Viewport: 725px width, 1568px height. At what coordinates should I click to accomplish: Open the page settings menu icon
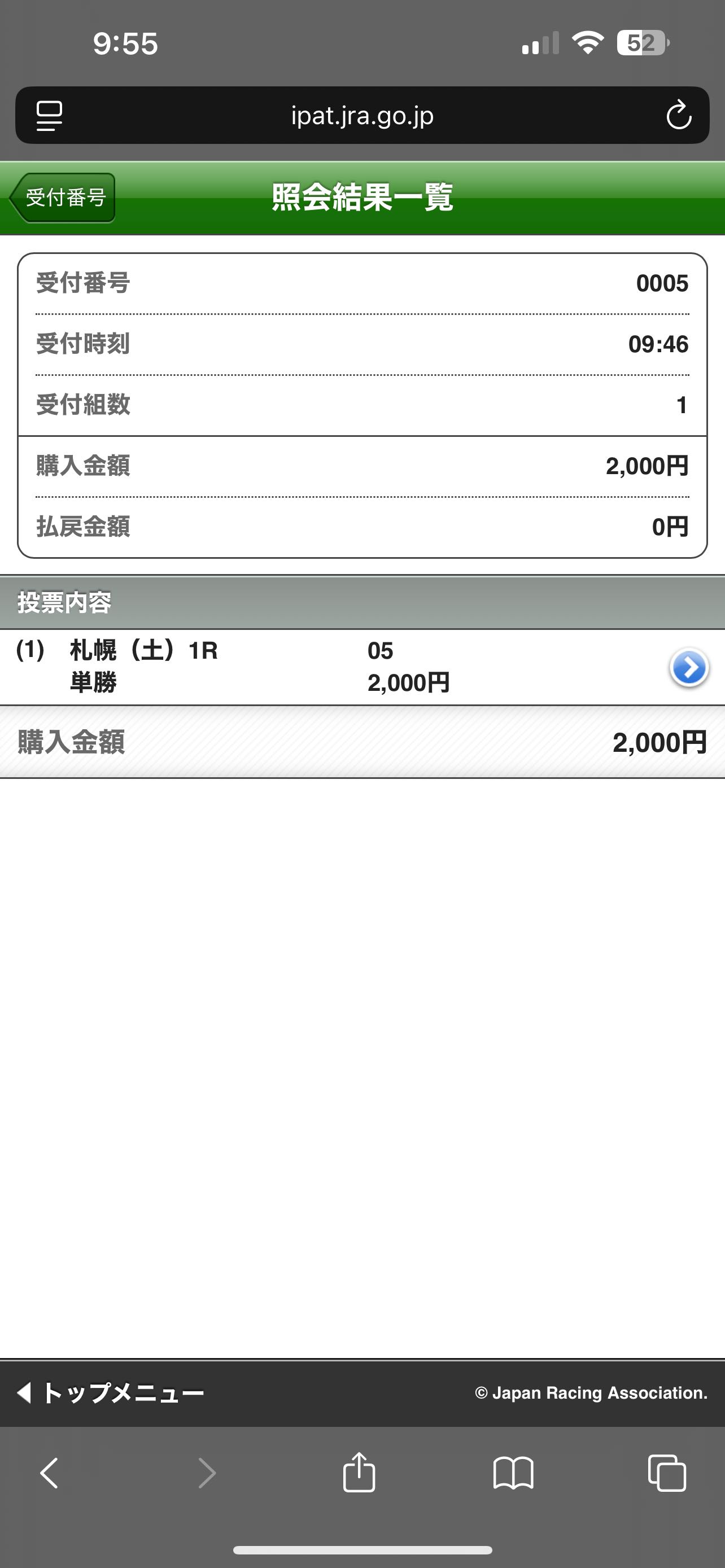point(49,116)
